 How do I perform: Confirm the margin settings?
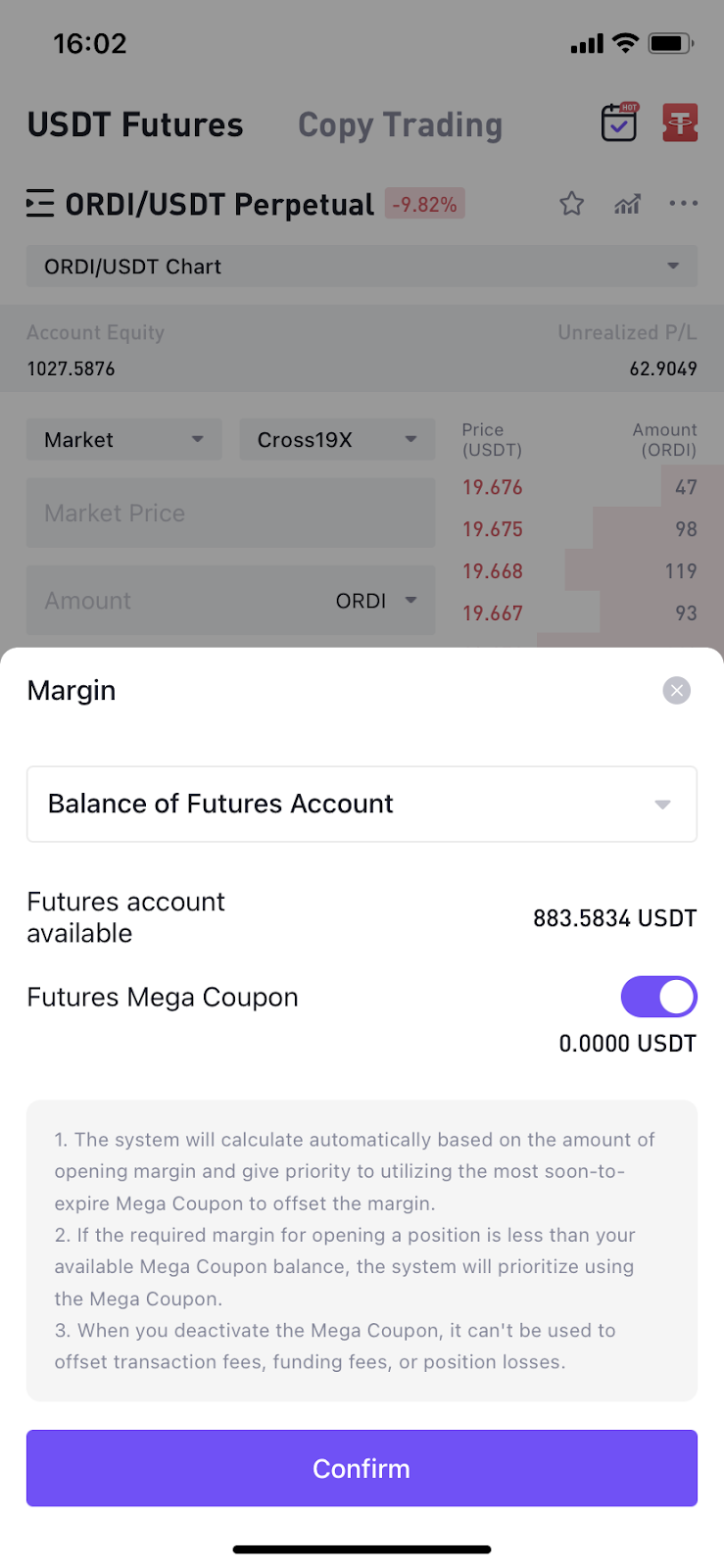point(362,1468)
